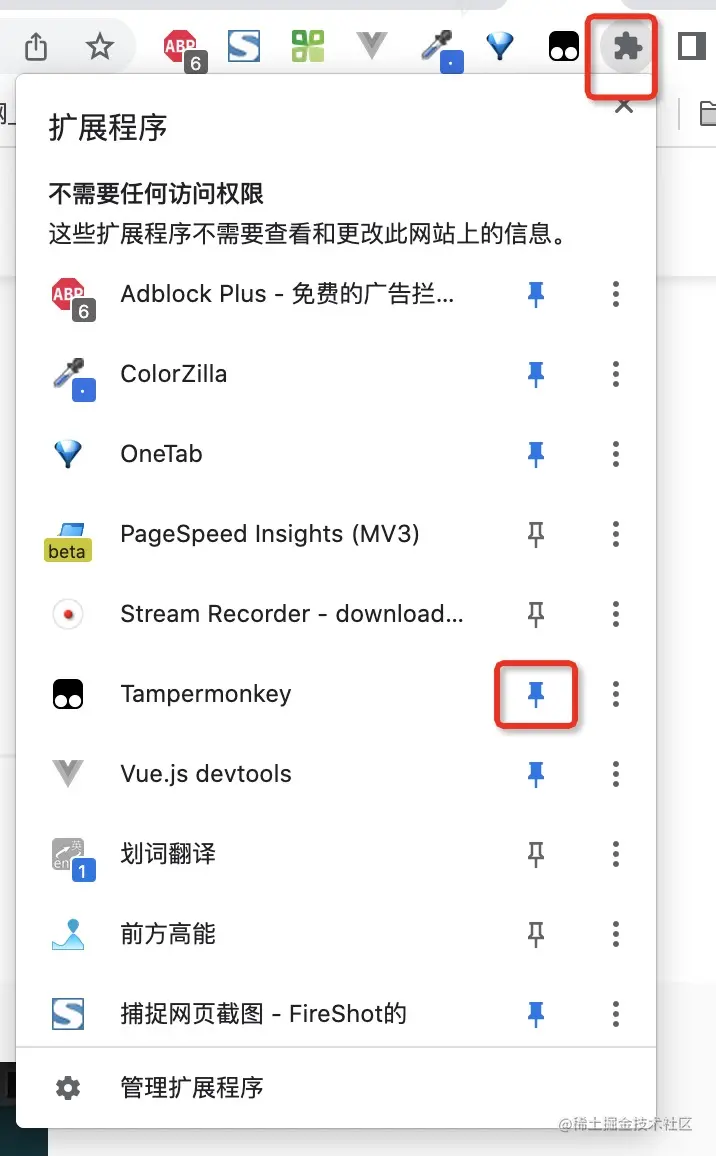716x1156 pixels.
Task: Pin PageSpeed Insights (MV3) to toolbar
Action: click(536, 534)
